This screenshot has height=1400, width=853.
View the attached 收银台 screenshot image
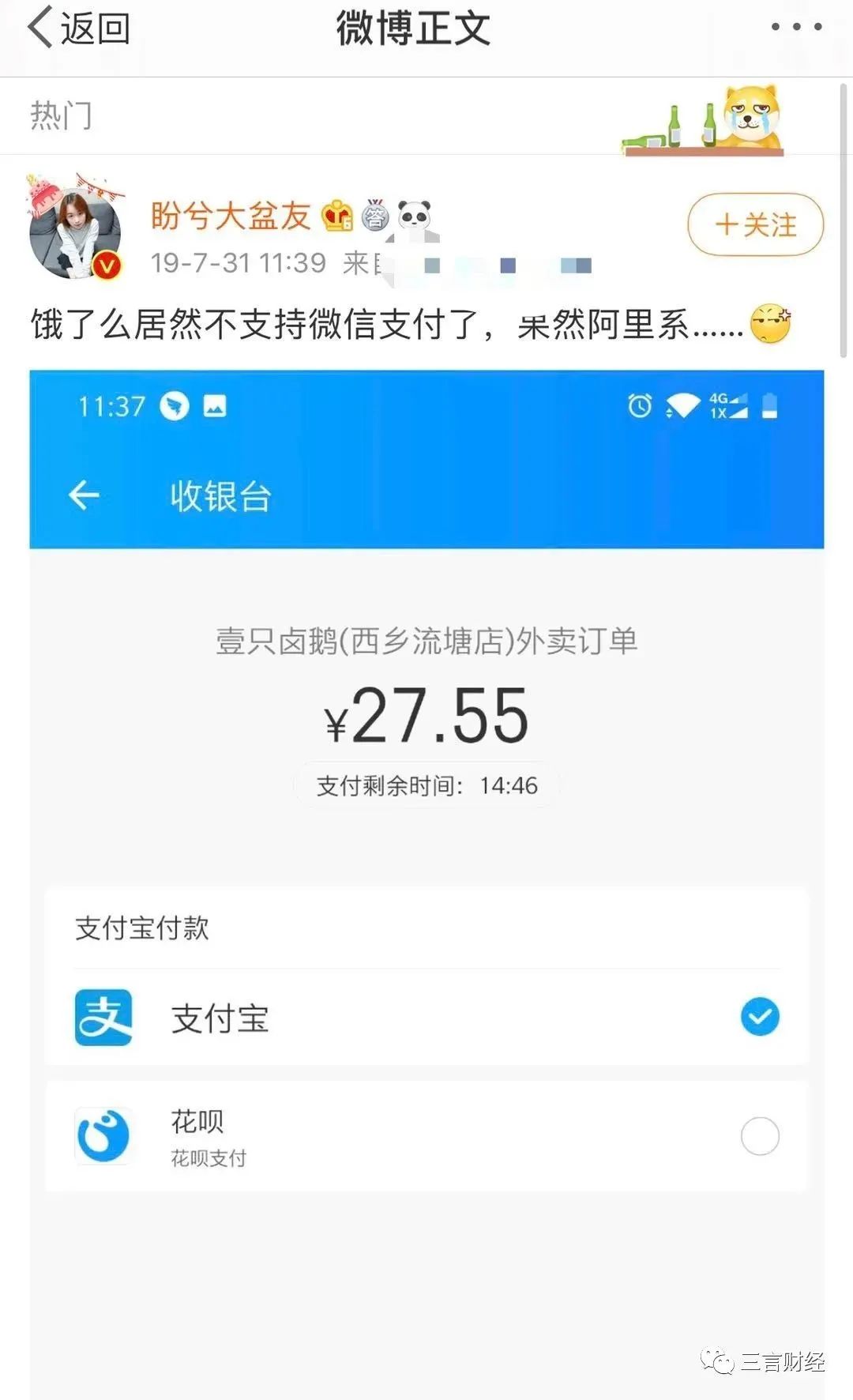click(426, 869)
